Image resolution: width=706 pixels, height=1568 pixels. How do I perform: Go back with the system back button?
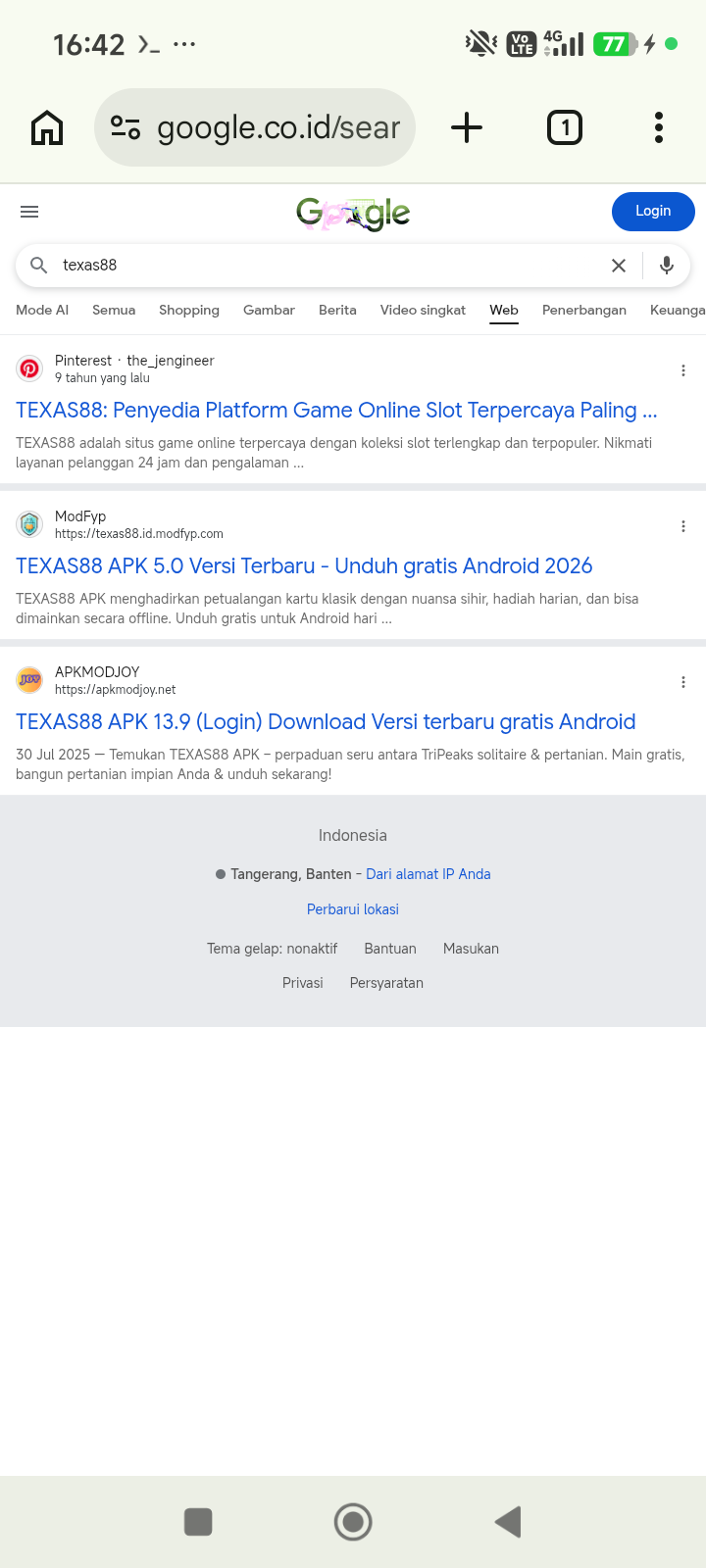[508, 1522]
